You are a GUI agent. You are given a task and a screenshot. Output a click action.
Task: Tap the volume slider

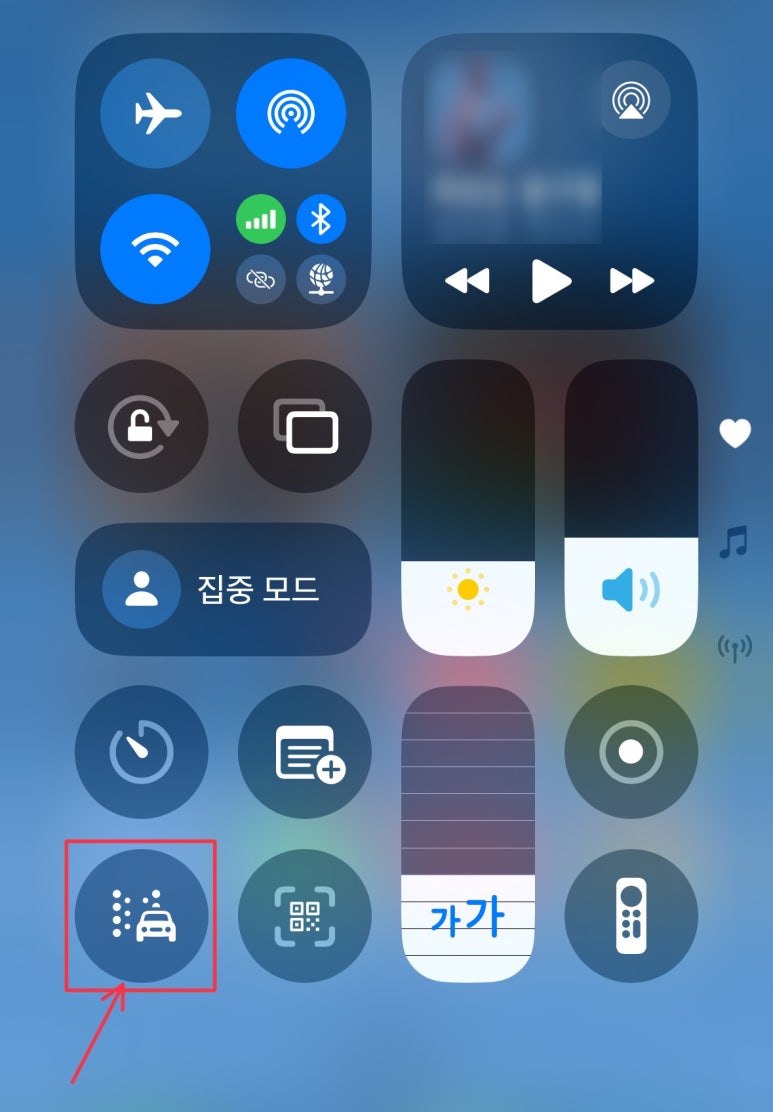631,507
